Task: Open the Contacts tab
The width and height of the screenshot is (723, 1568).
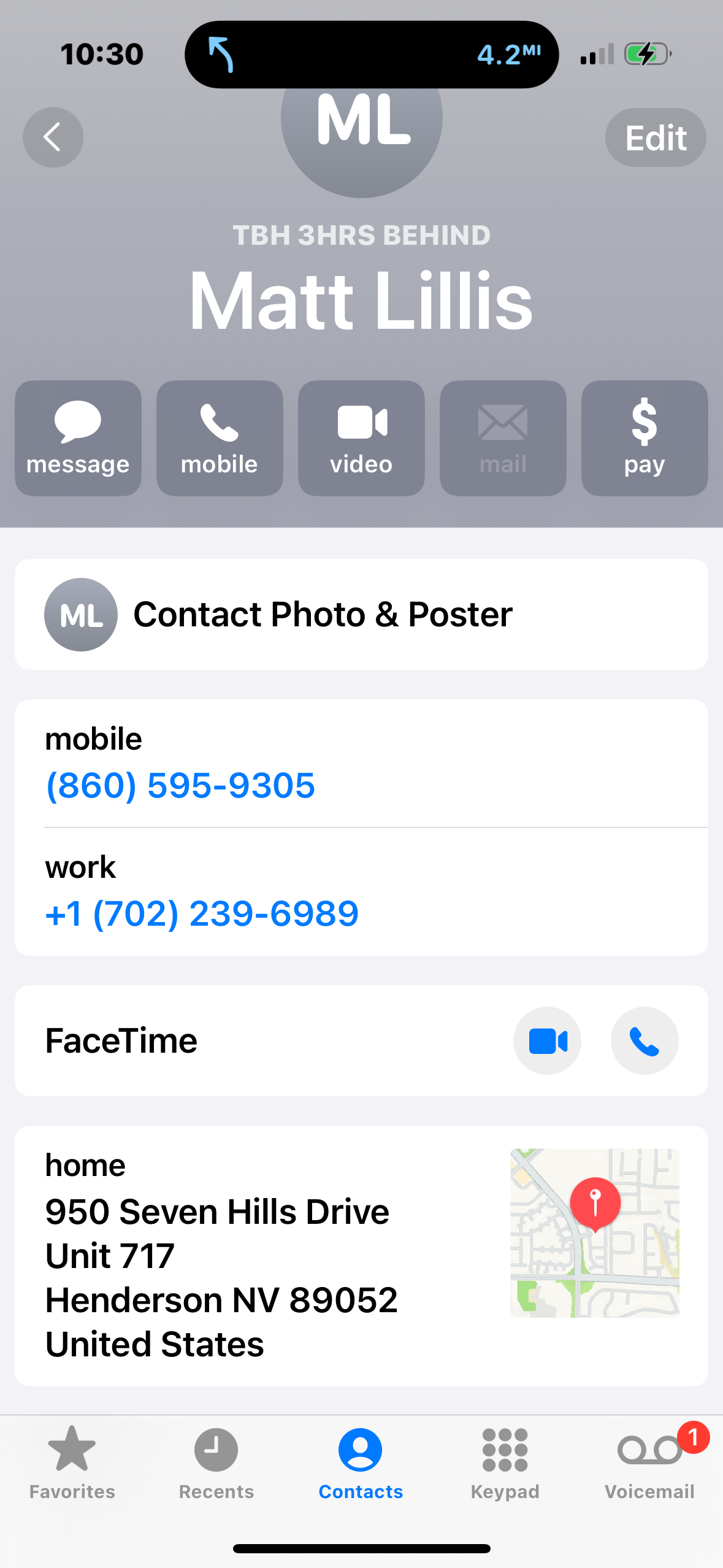Action: point(361,1462)
